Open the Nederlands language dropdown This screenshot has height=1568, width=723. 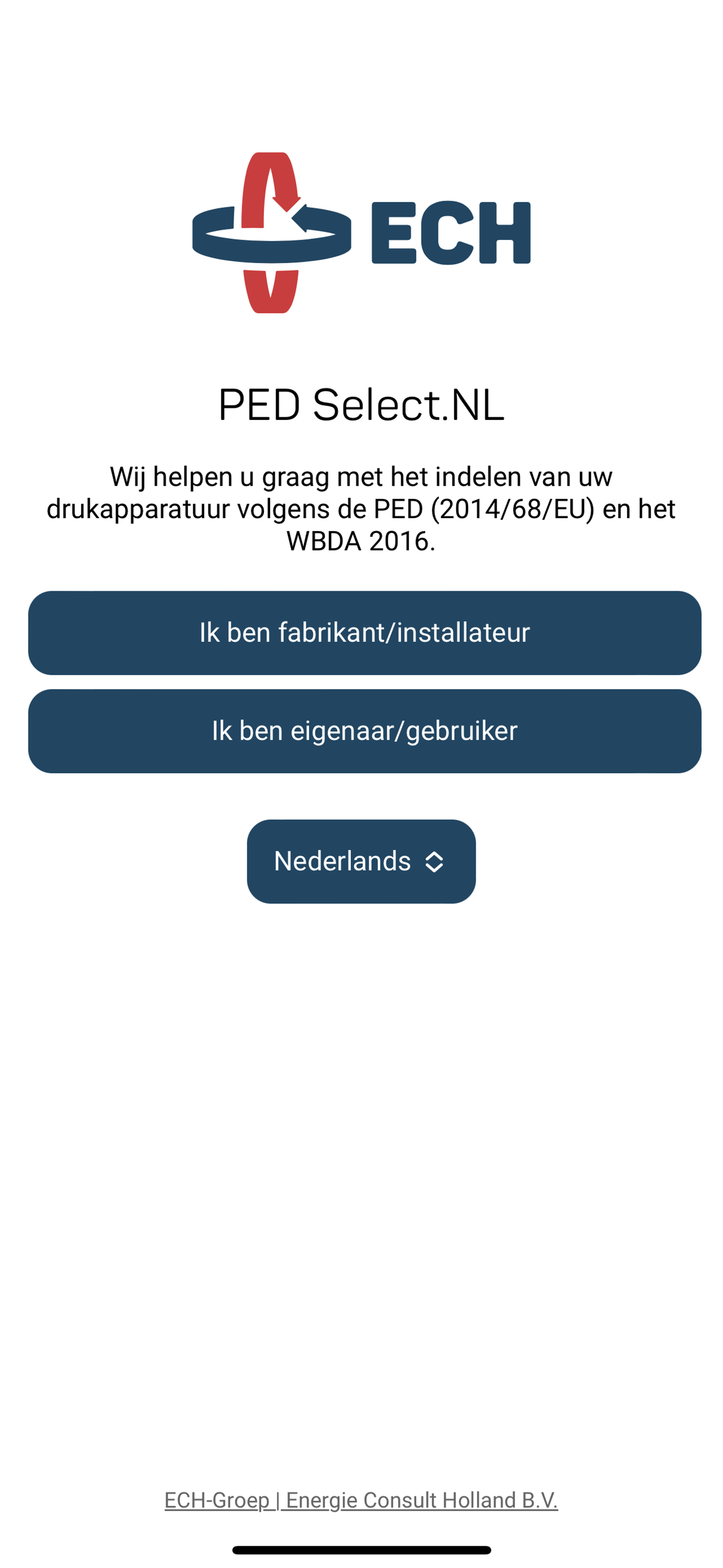tap(361, 861)
